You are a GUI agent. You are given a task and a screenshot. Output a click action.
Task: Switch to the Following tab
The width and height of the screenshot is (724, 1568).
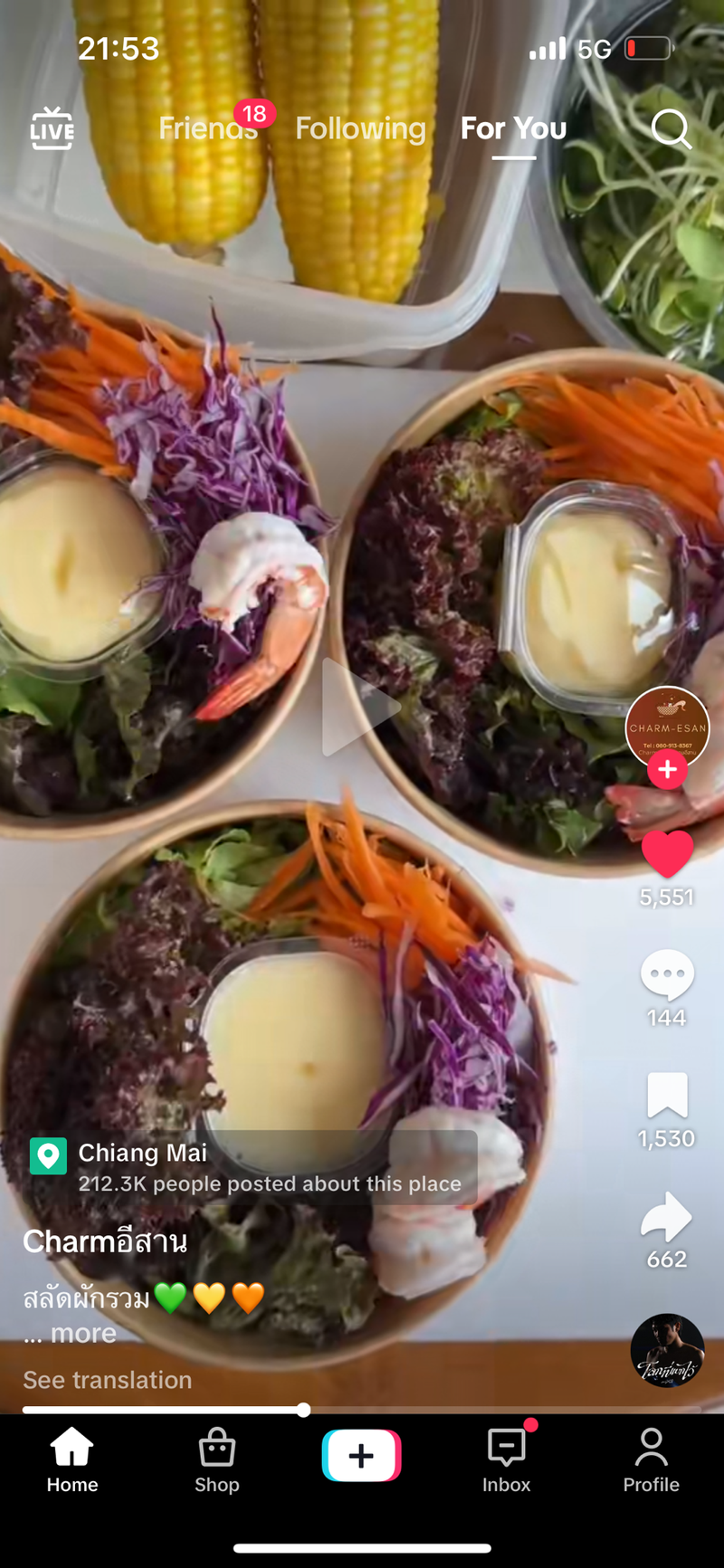(360, 128)
